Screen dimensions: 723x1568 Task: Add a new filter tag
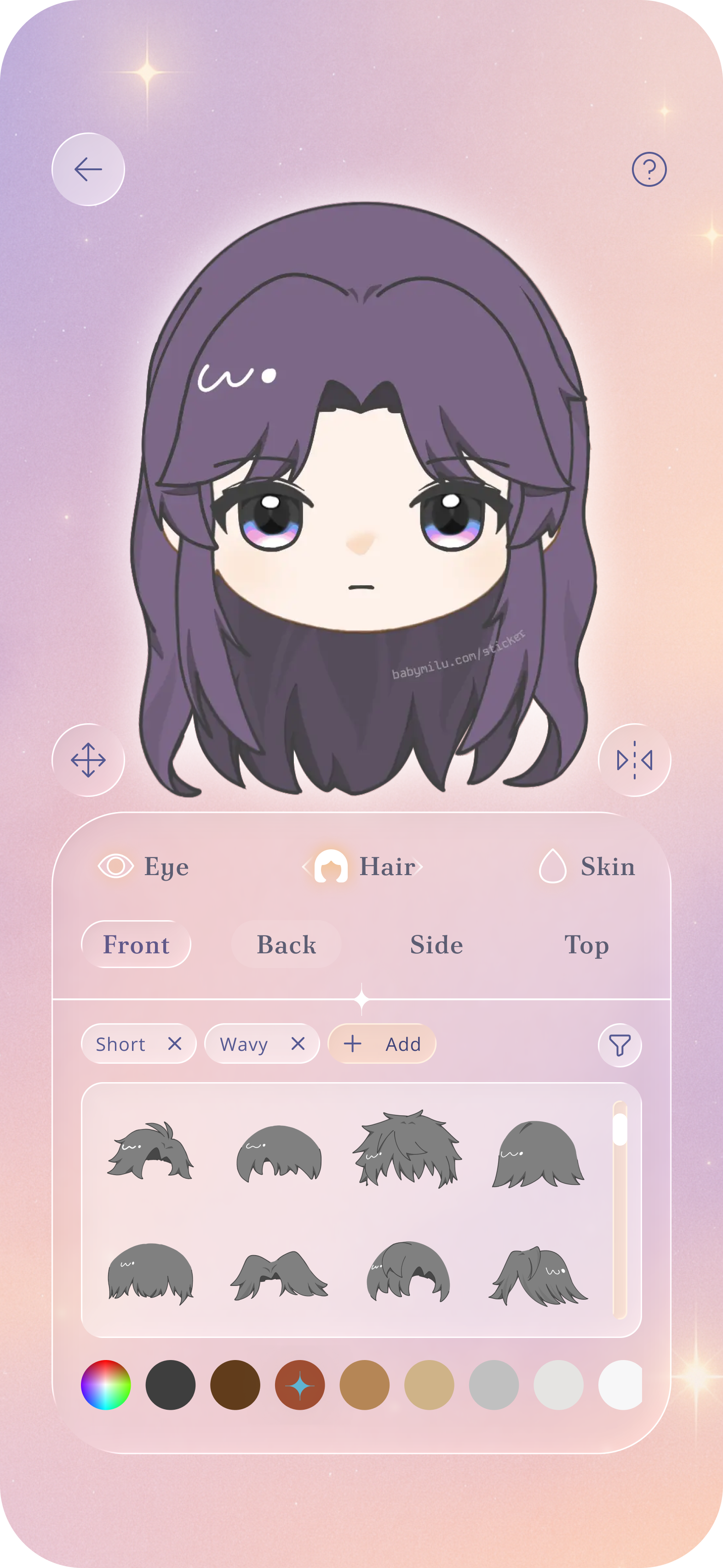(x=382, y=1044)
